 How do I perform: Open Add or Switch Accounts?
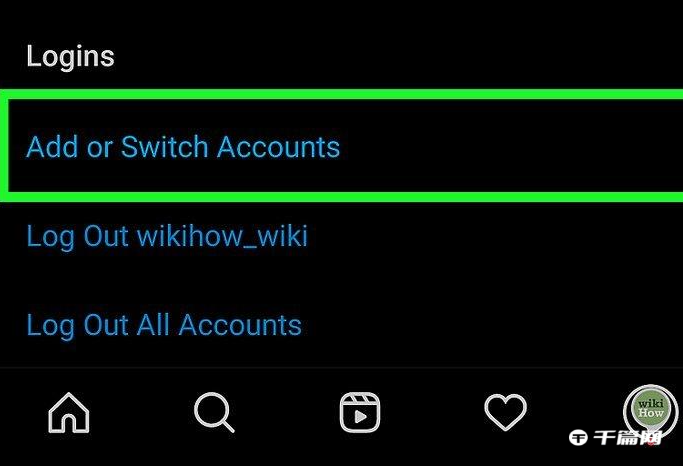click(183, 147)
